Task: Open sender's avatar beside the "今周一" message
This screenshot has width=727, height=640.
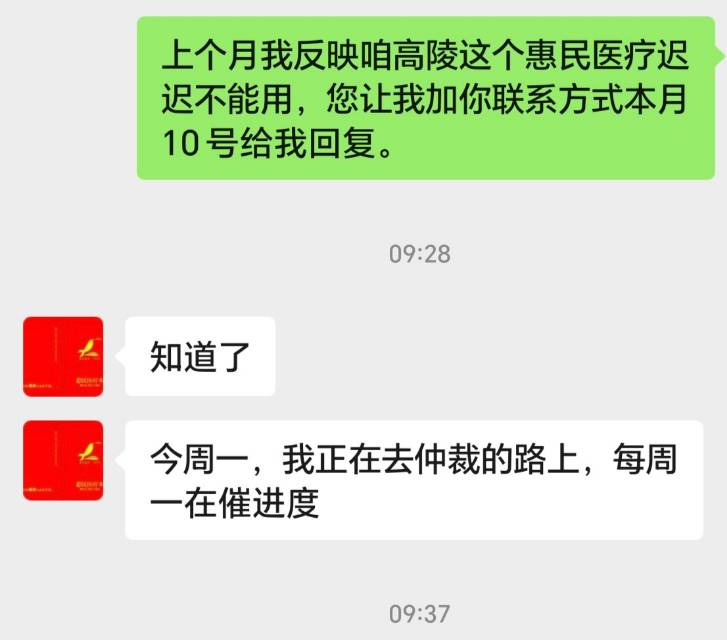Action: click(63, 460)
